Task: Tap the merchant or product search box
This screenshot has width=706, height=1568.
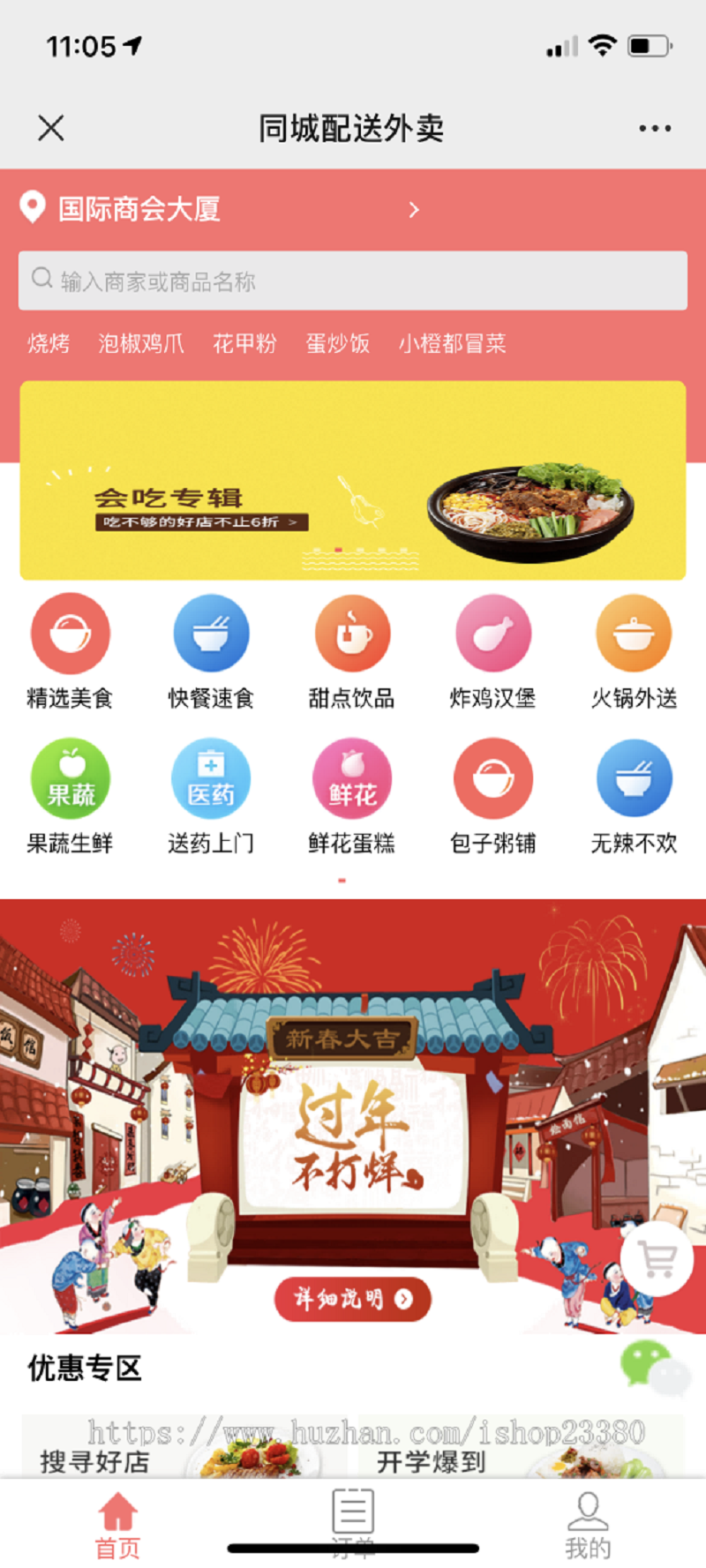Action: (353, 281)
